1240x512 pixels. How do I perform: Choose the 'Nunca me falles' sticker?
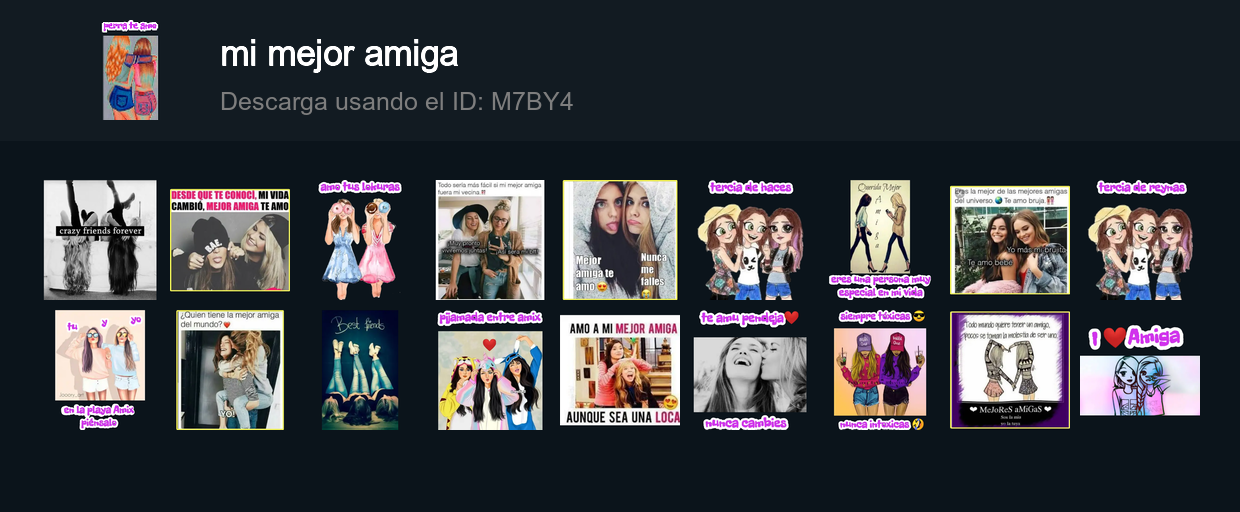pos(620,240)
